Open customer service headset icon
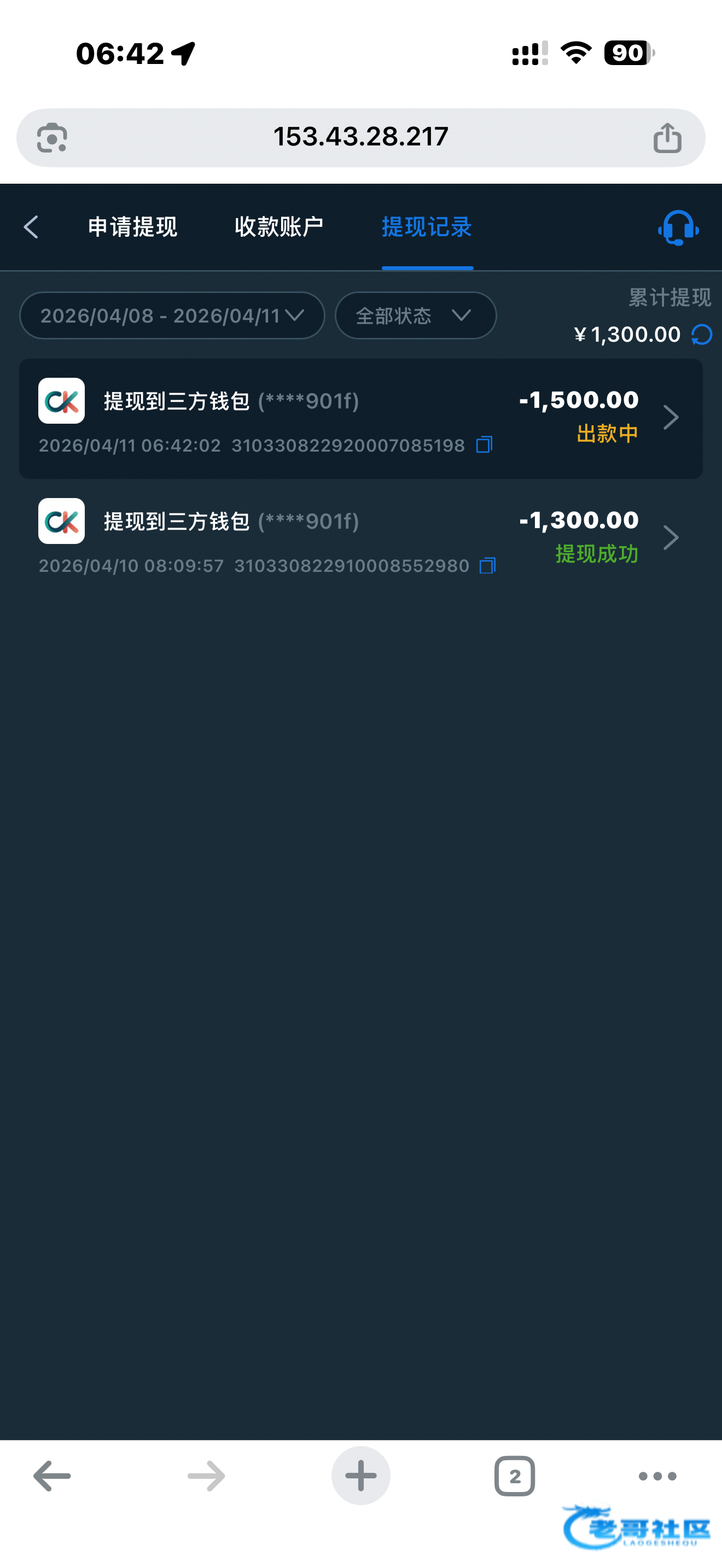This screenshot has width=722, height=1568. pos(678,227)
